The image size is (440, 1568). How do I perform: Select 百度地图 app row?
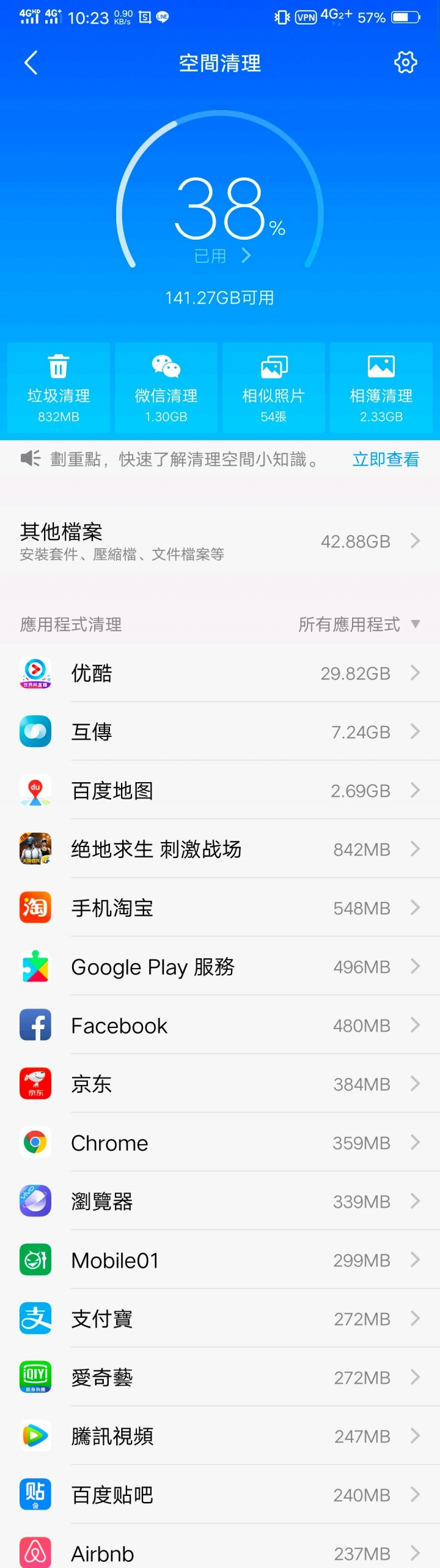[220, 790]
